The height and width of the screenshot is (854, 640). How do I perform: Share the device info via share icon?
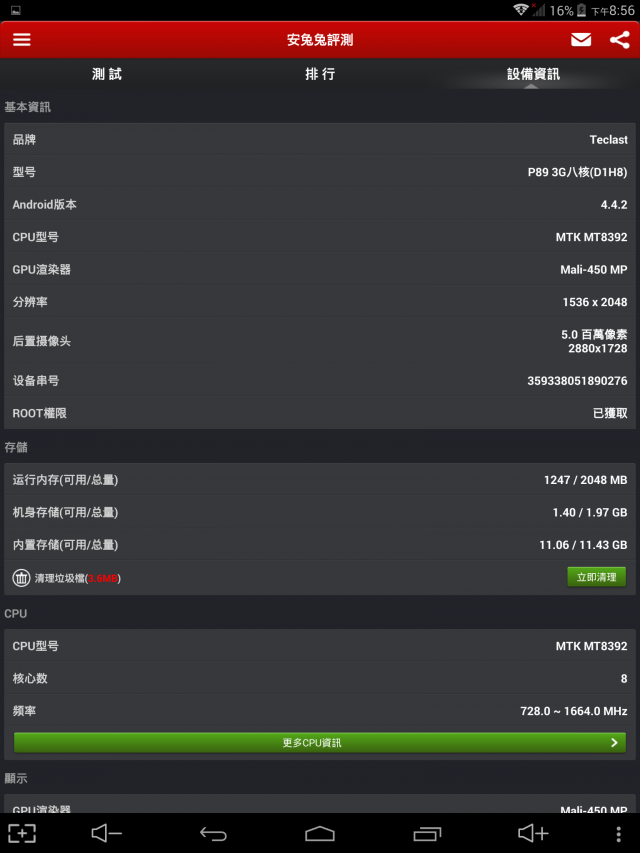point(619,40)
